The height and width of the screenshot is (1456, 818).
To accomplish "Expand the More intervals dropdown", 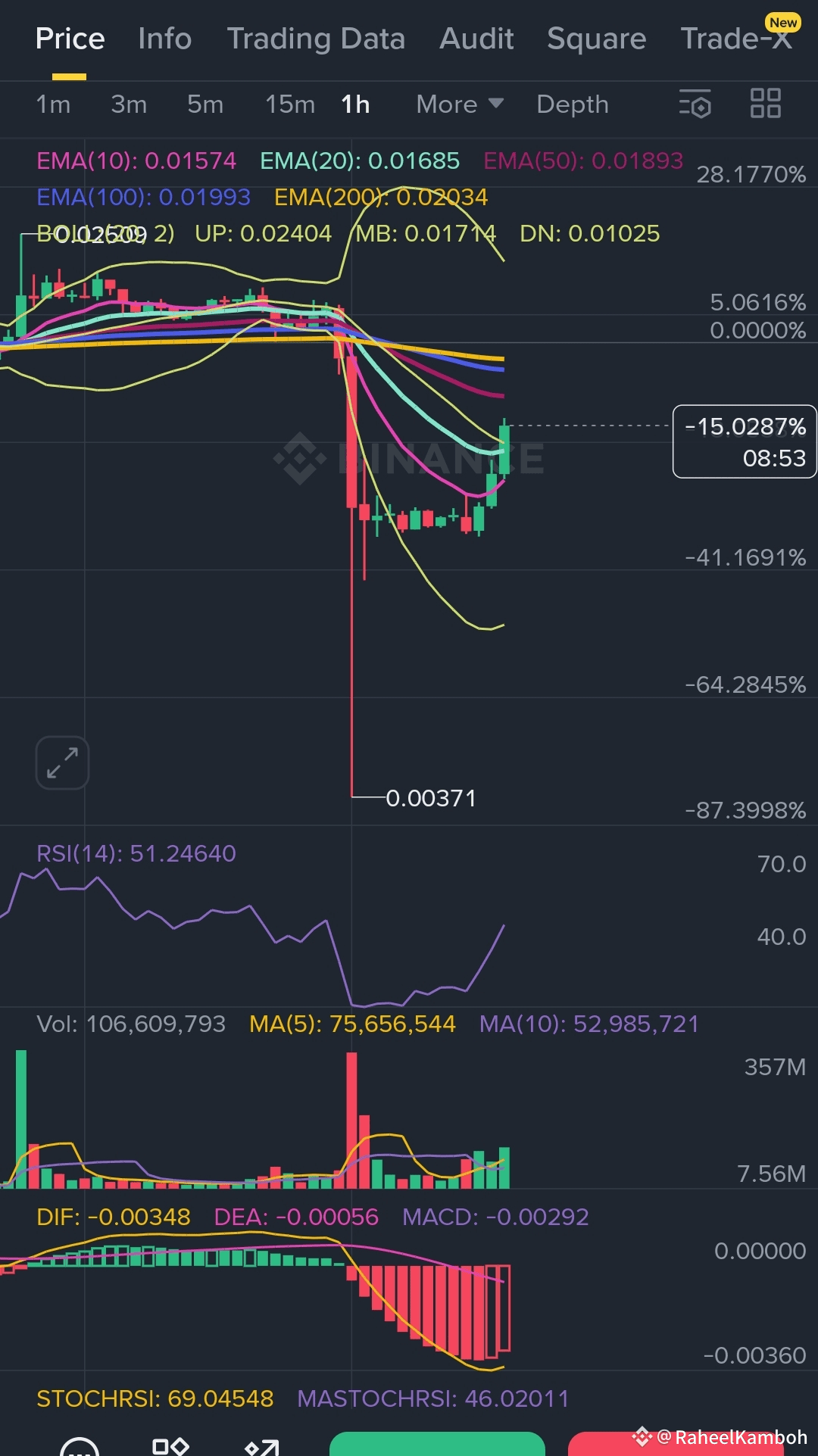I will (459, 104).
